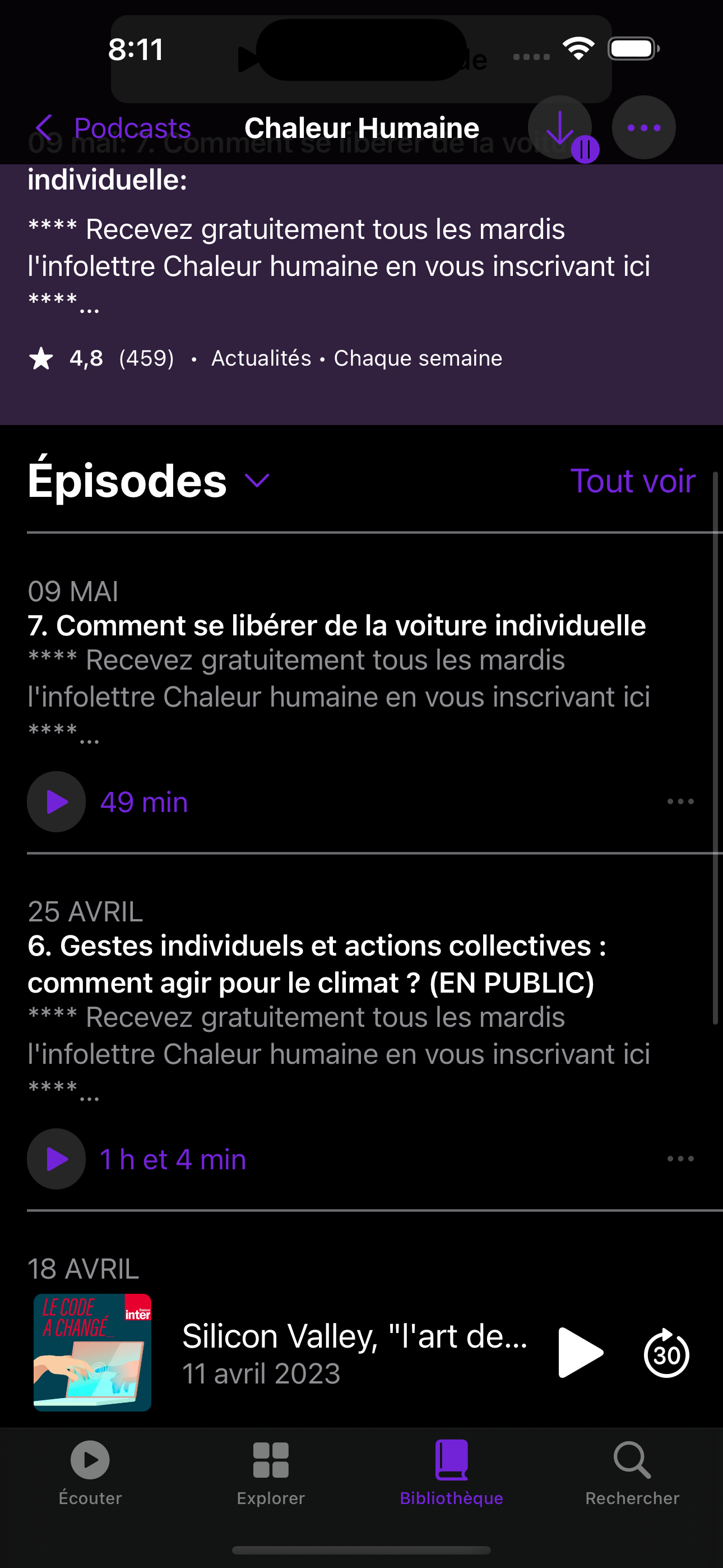
Task: Tap the download button in the header
Action: 559,128
